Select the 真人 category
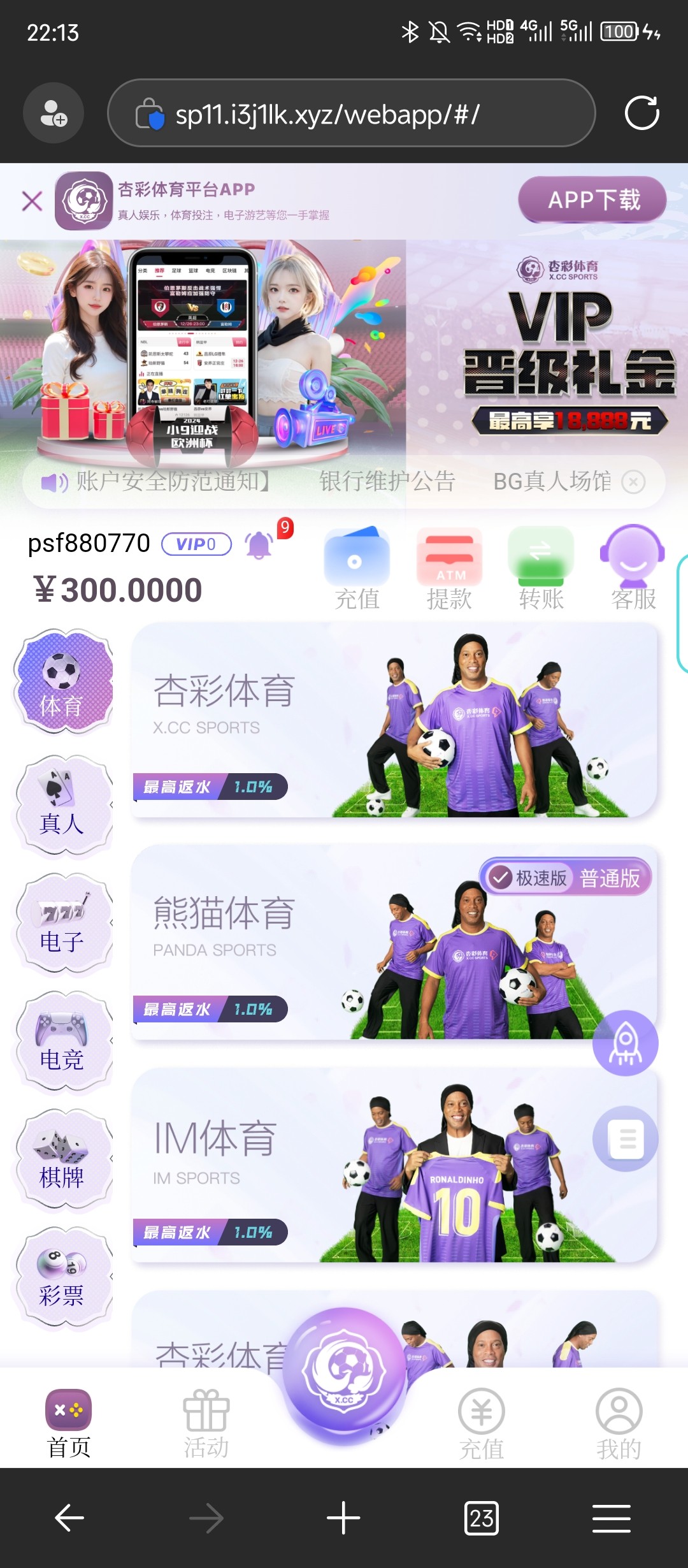 [x=62, y=804]
